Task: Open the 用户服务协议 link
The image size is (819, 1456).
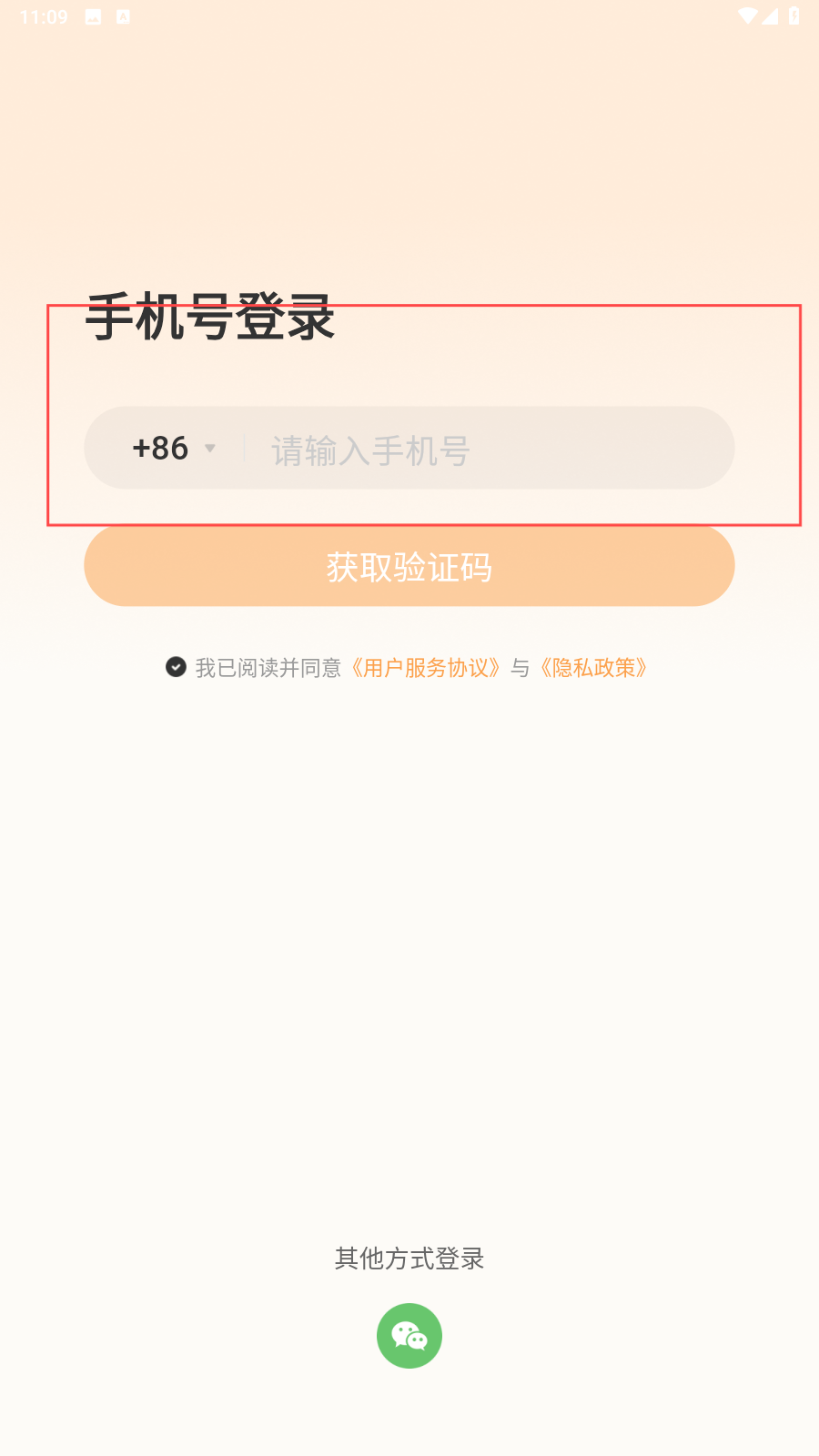Action: point(425,668)
